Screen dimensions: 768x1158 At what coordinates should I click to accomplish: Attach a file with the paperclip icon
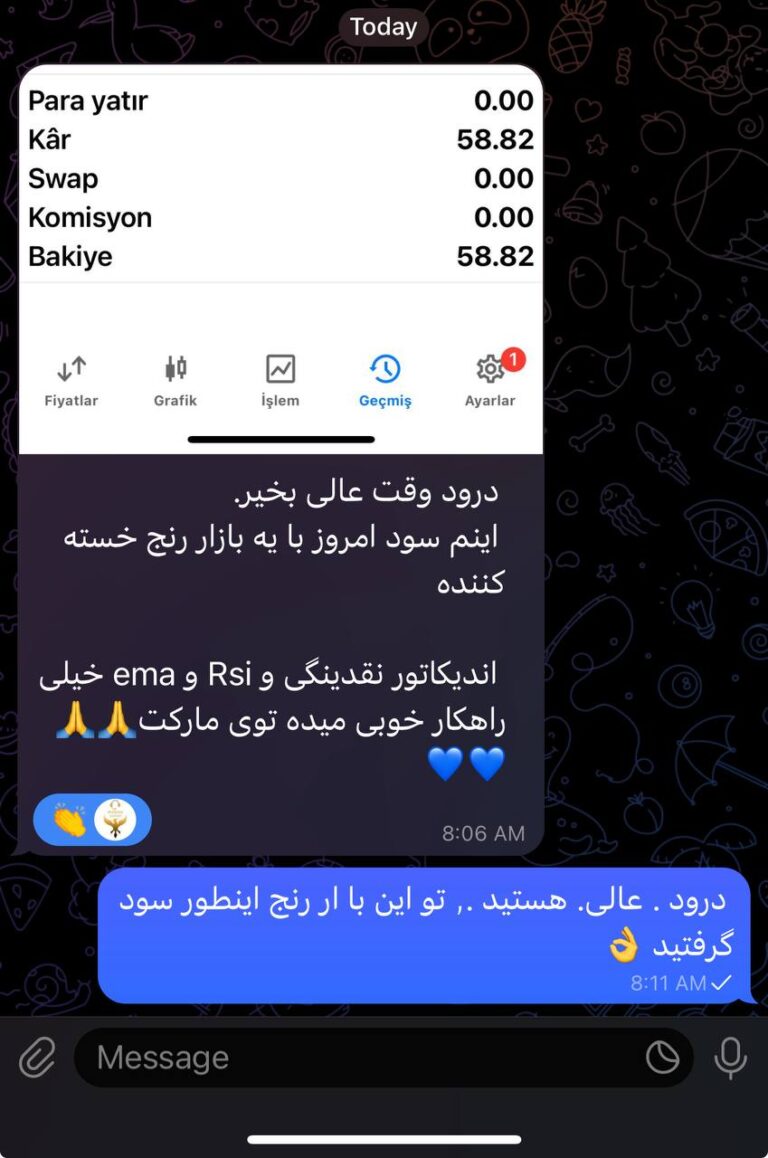pos(36,1057)
